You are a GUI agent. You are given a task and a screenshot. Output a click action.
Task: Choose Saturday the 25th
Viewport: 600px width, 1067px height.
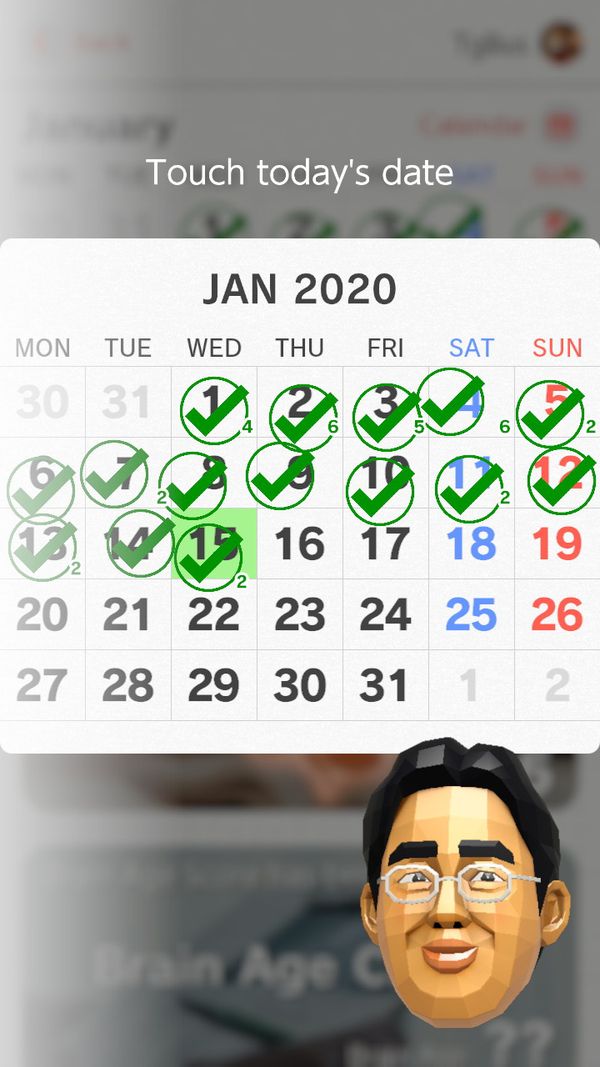(x=471, y=615)
